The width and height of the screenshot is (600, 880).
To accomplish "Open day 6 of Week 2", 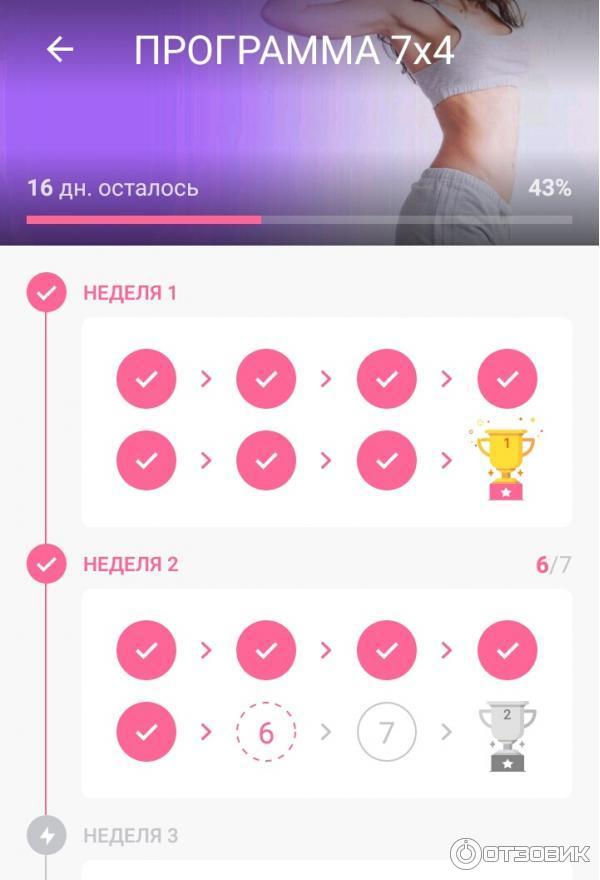I will pyautogui.click(x=266, y=733).
